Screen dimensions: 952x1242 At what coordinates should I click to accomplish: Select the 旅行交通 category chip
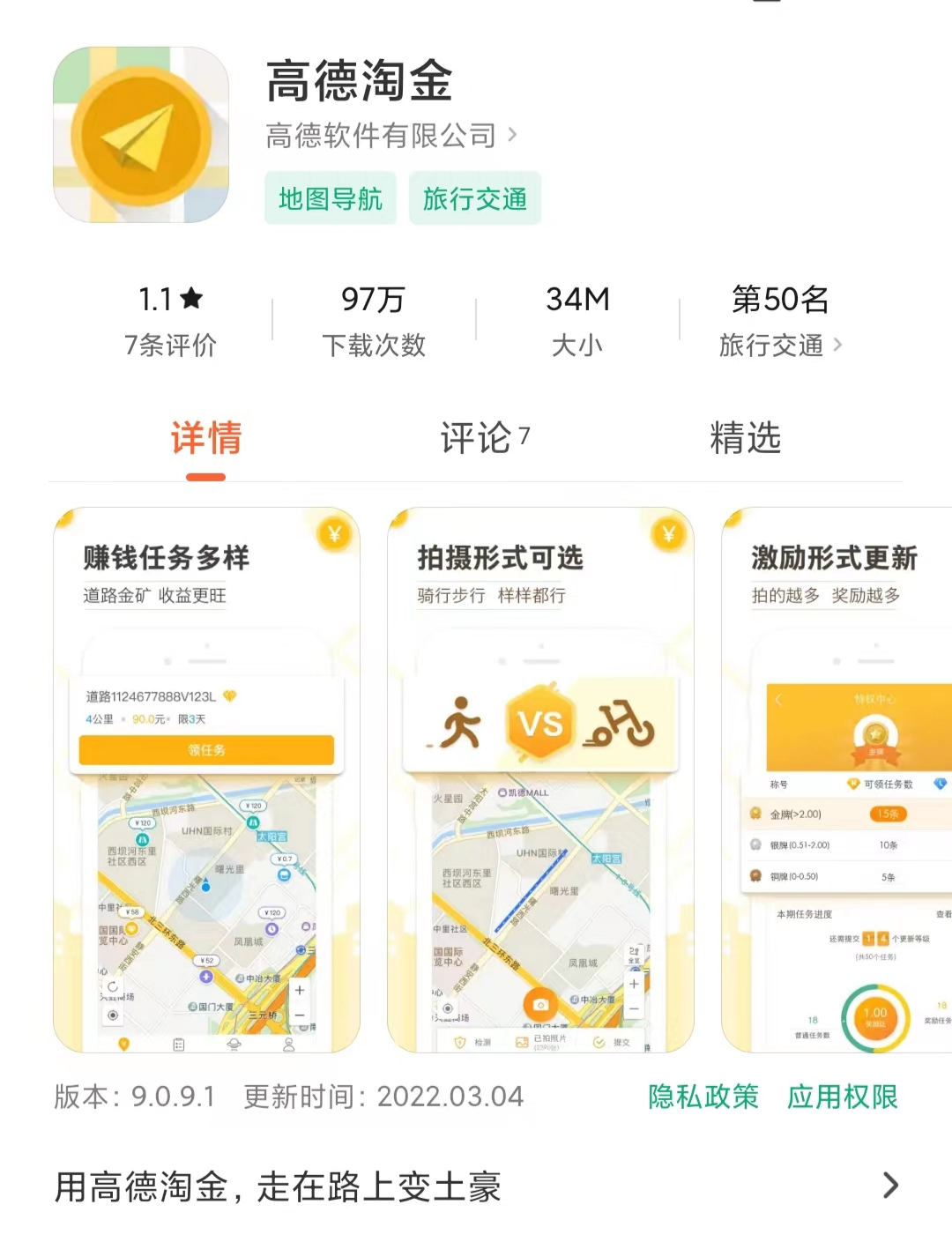[474, 199]
